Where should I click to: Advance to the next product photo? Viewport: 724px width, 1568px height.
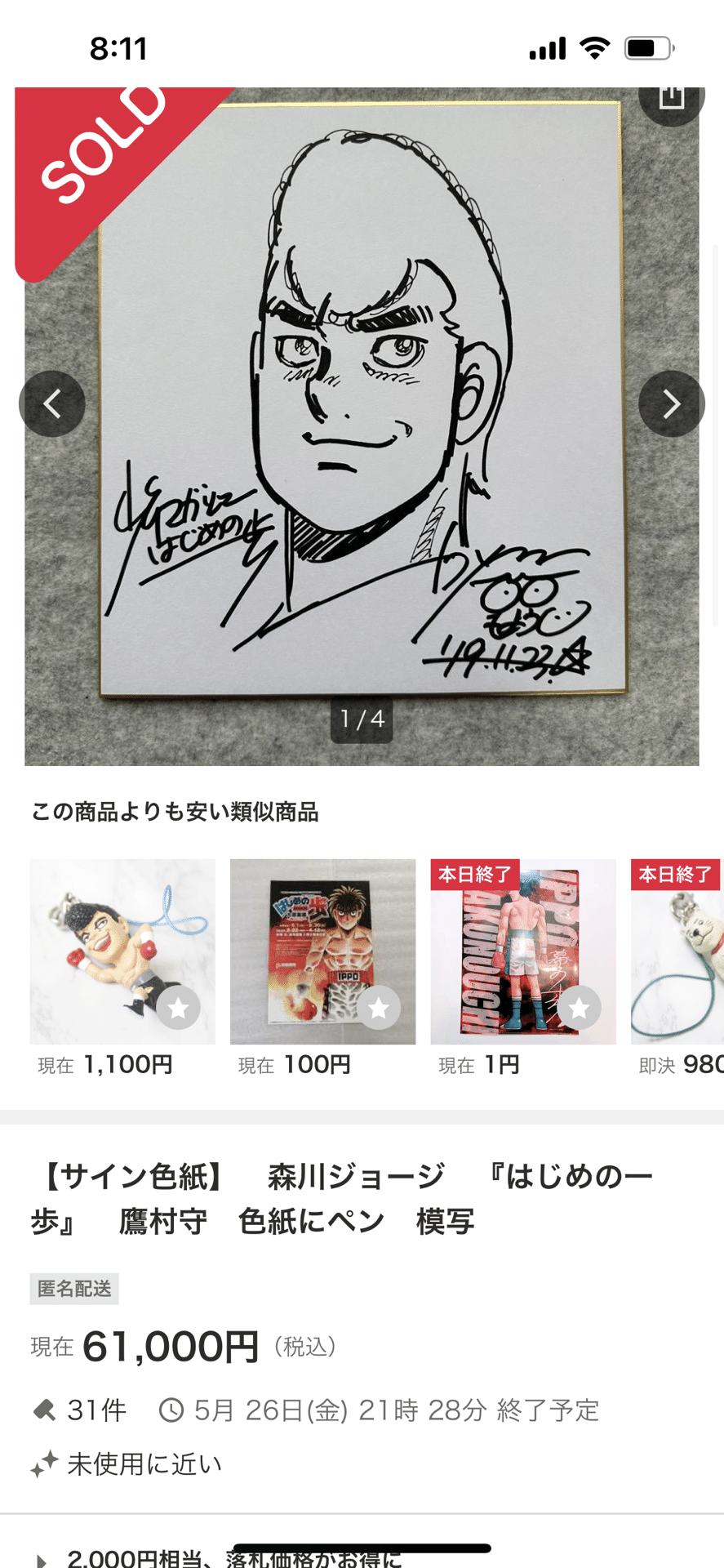tap(672, 403)
